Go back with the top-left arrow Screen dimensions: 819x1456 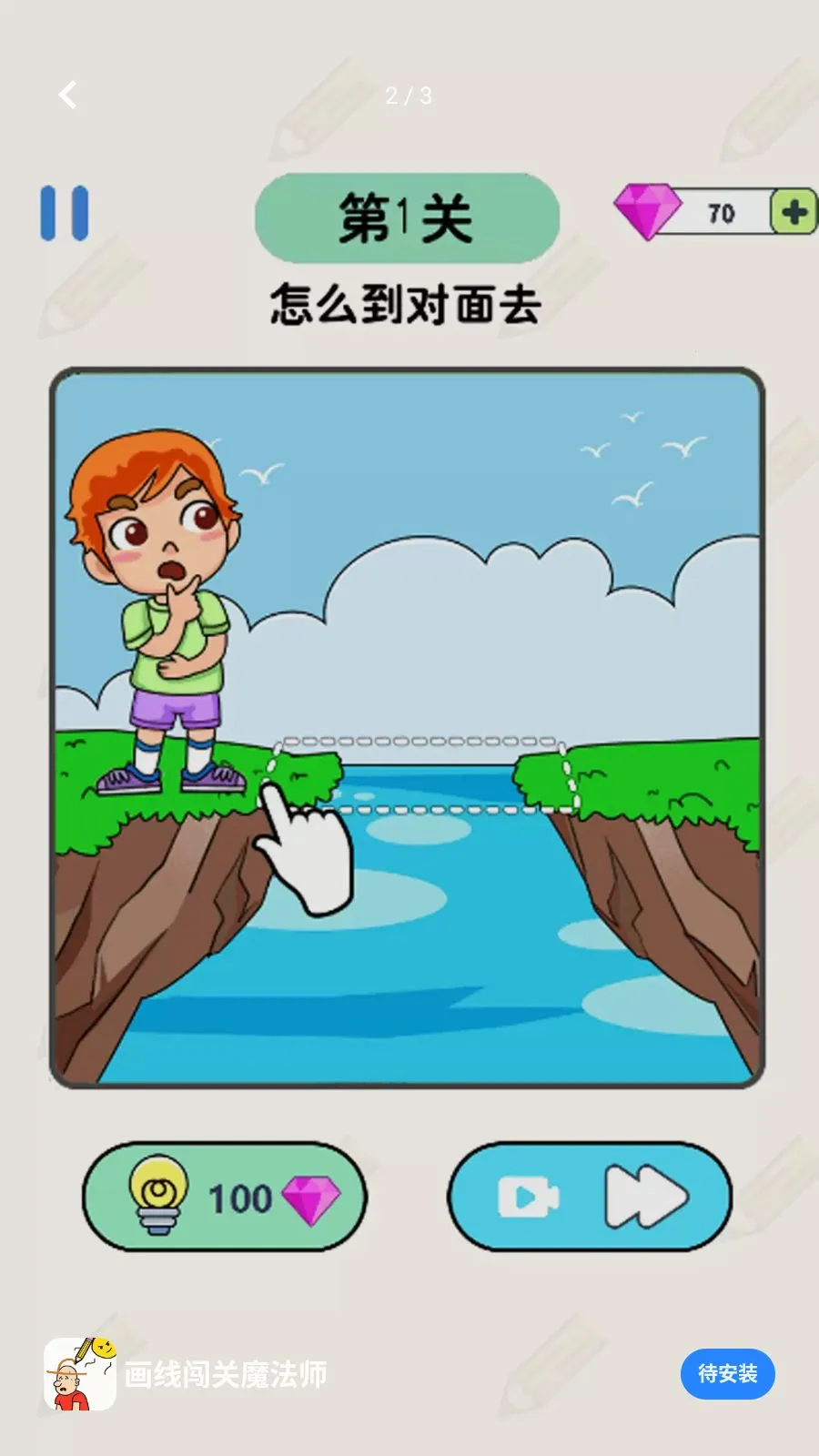point(68,95)
